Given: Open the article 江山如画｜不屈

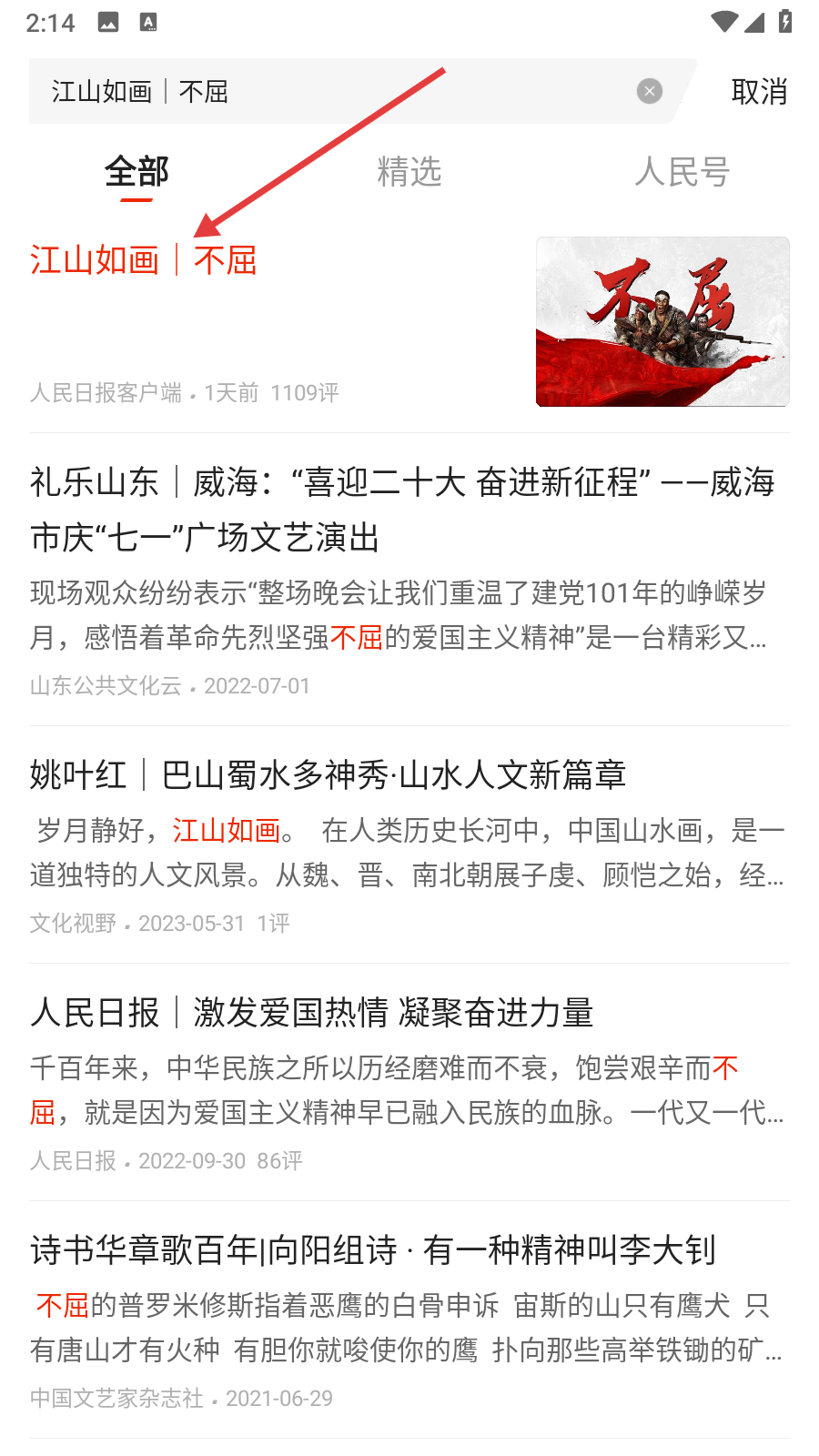Looking at the screenshot, I should [144, 261].
